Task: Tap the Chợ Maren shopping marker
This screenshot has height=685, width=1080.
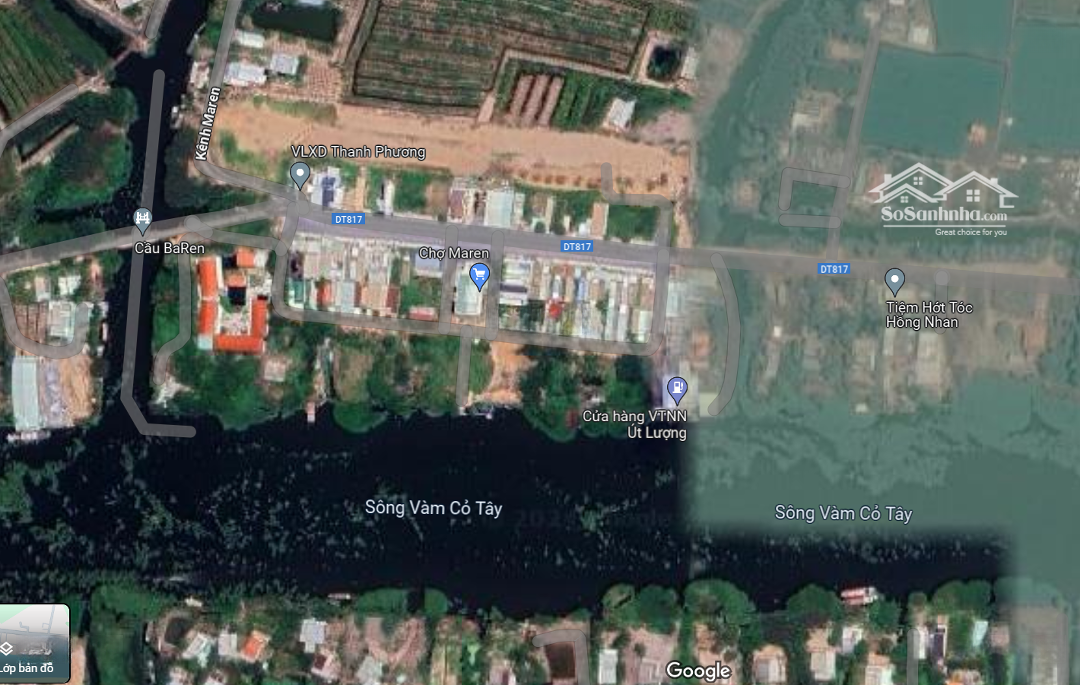Action: click(x=480, y=274)
